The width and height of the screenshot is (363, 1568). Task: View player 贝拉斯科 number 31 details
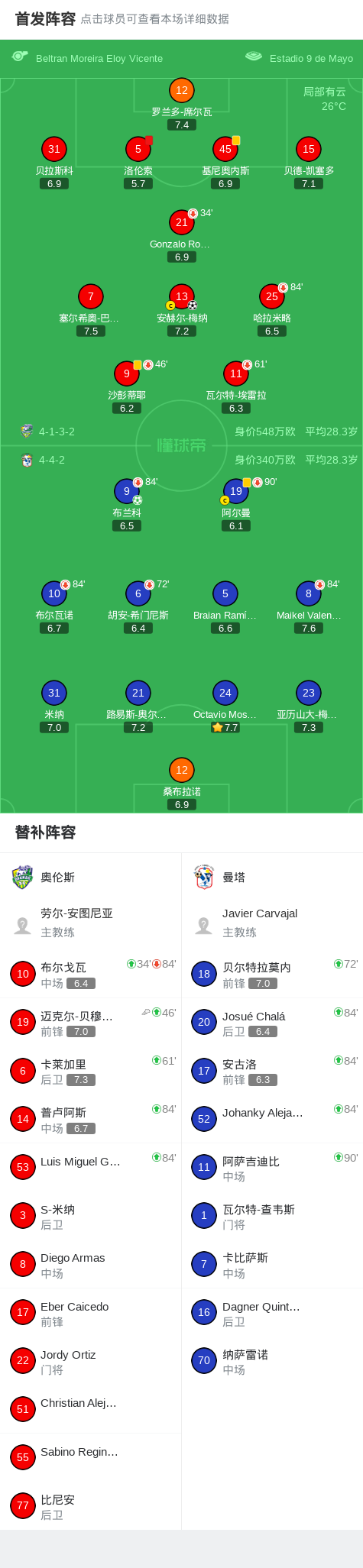point(54,163)
